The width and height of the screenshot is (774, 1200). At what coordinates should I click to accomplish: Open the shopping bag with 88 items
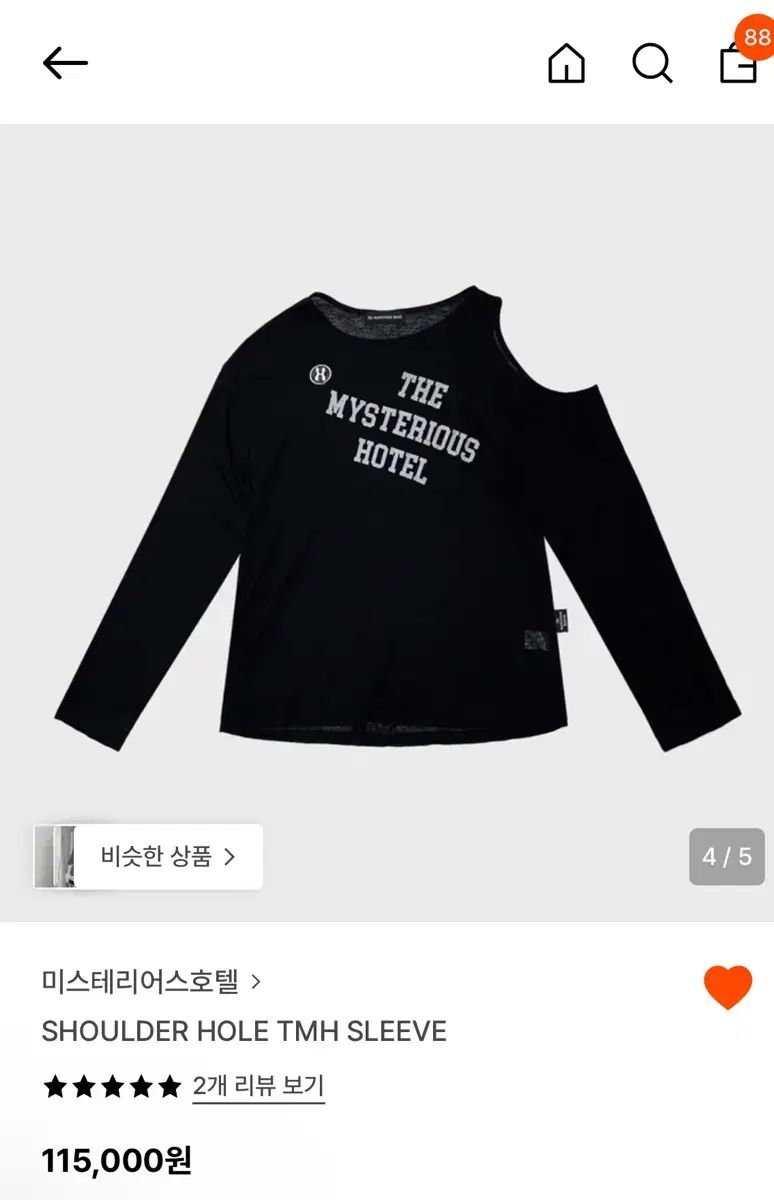pyautogui.click(x=739, y=62)
